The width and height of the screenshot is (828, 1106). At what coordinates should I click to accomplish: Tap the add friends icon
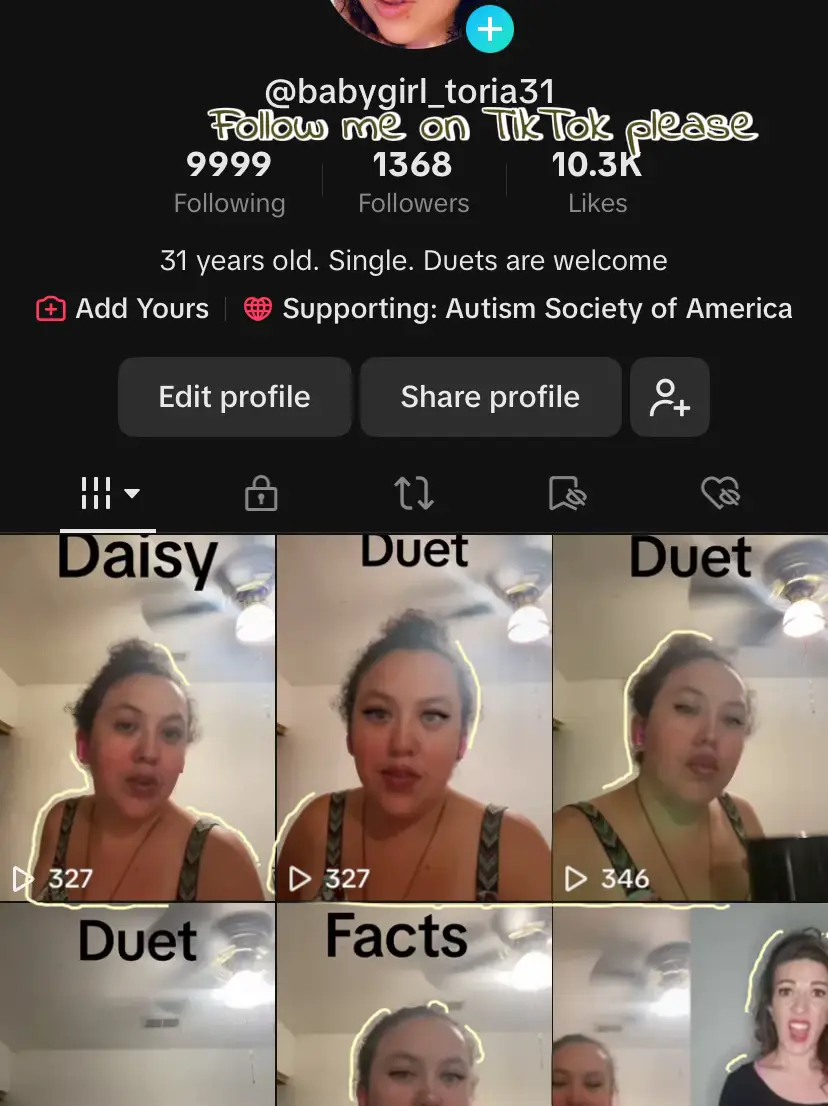(x=669, y=397)
